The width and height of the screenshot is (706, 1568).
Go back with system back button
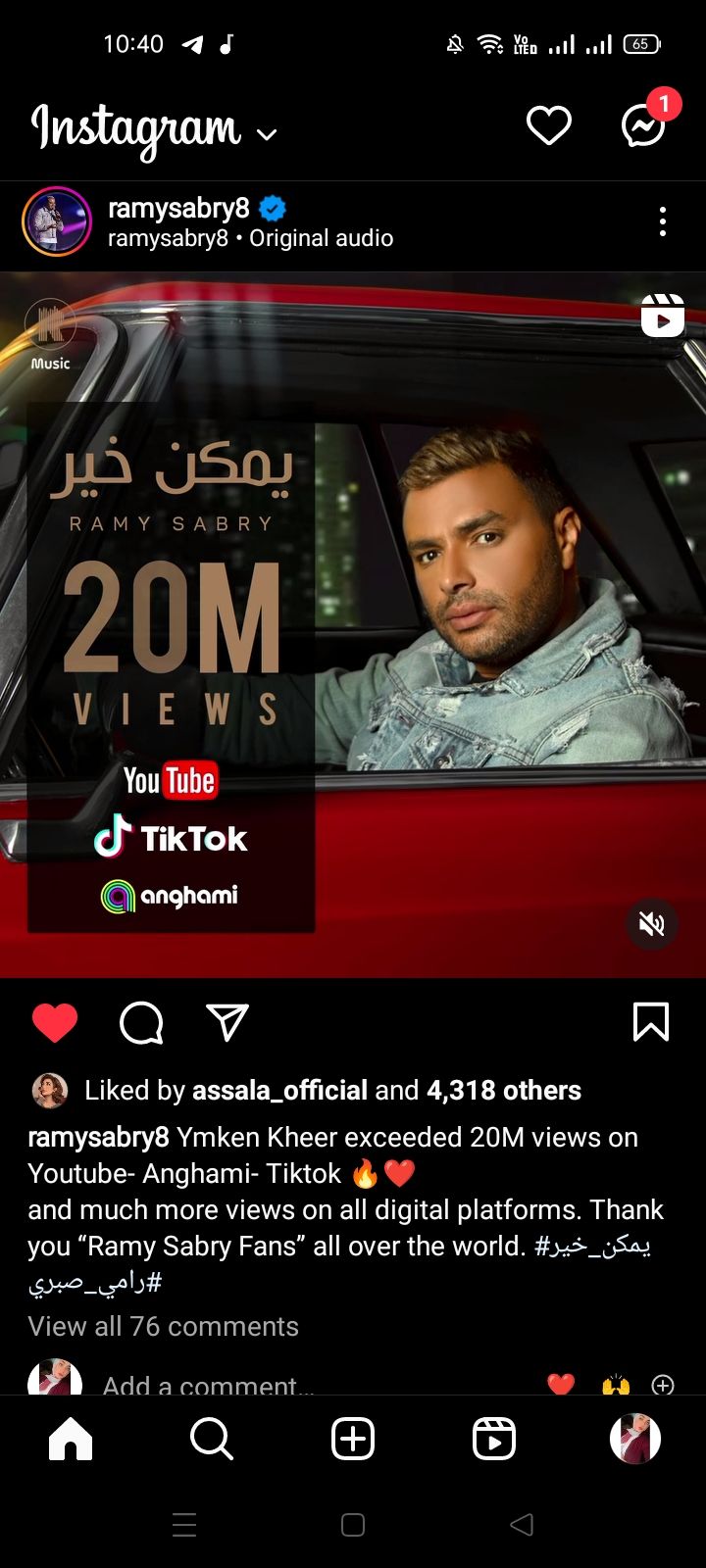click(522, 1524)
